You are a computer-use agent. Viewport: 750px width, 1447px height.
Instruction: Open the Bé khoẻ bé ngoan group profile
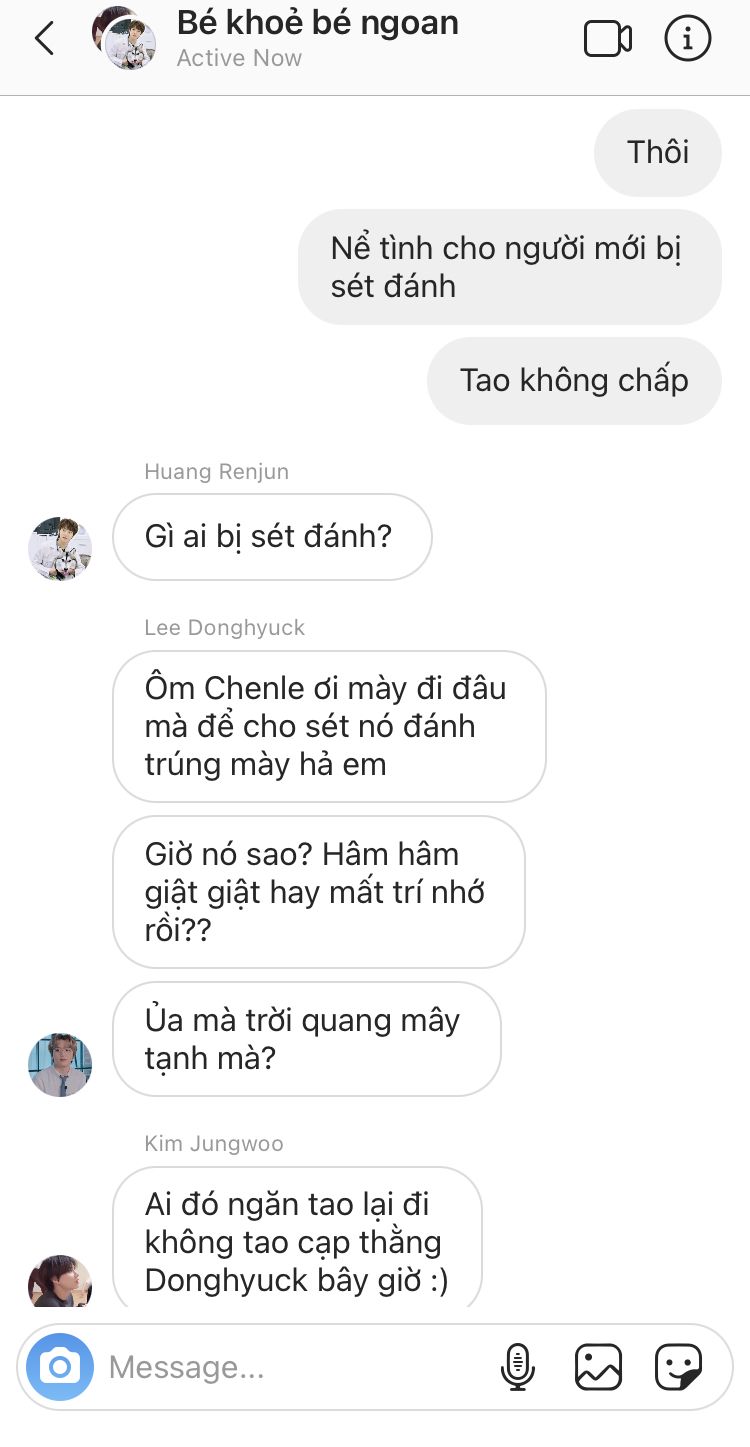click(x=317, y=24)
